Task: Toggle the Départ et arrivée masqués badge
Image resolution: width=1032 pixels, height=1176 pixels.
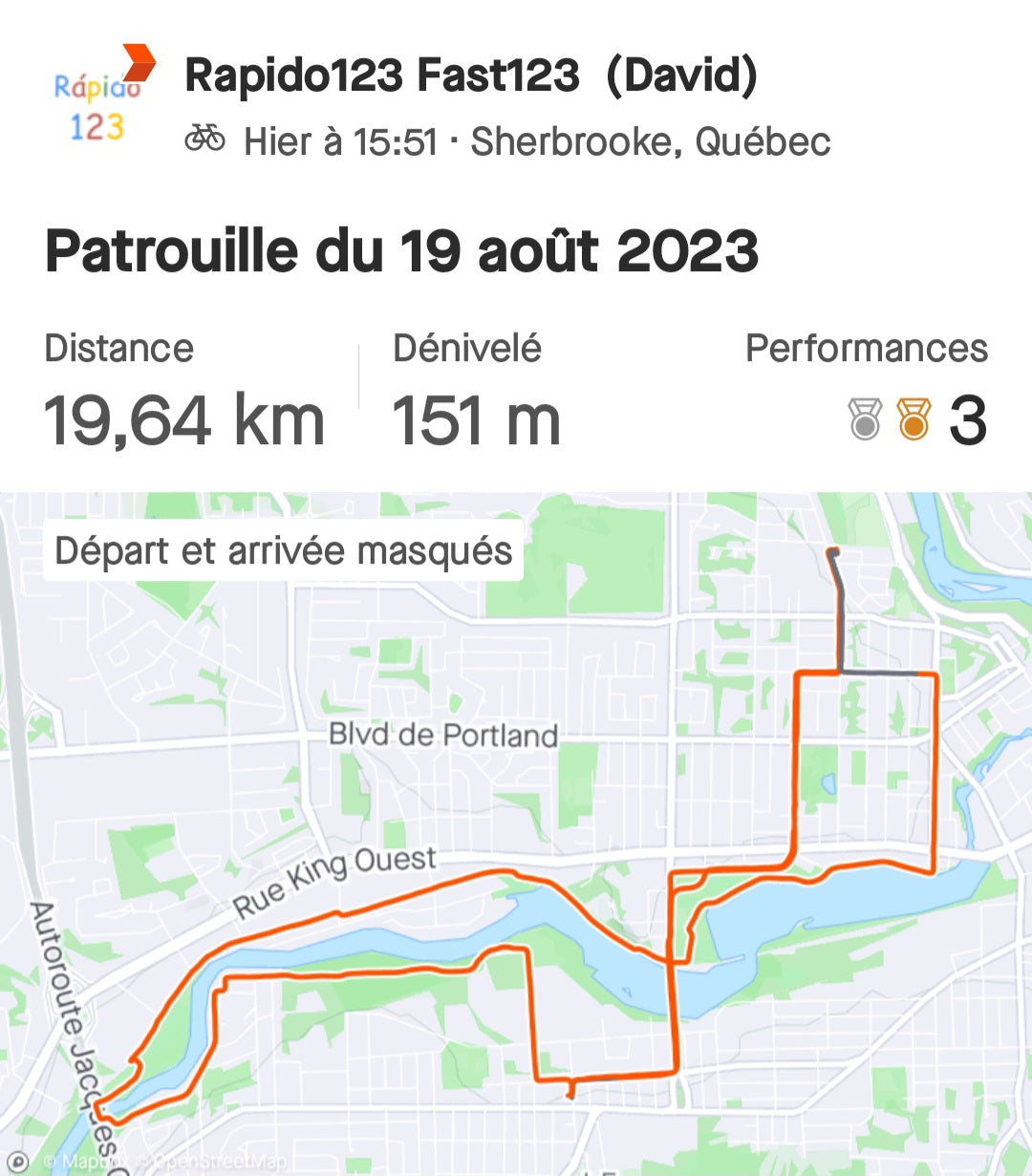Action: tap(283, 550)
